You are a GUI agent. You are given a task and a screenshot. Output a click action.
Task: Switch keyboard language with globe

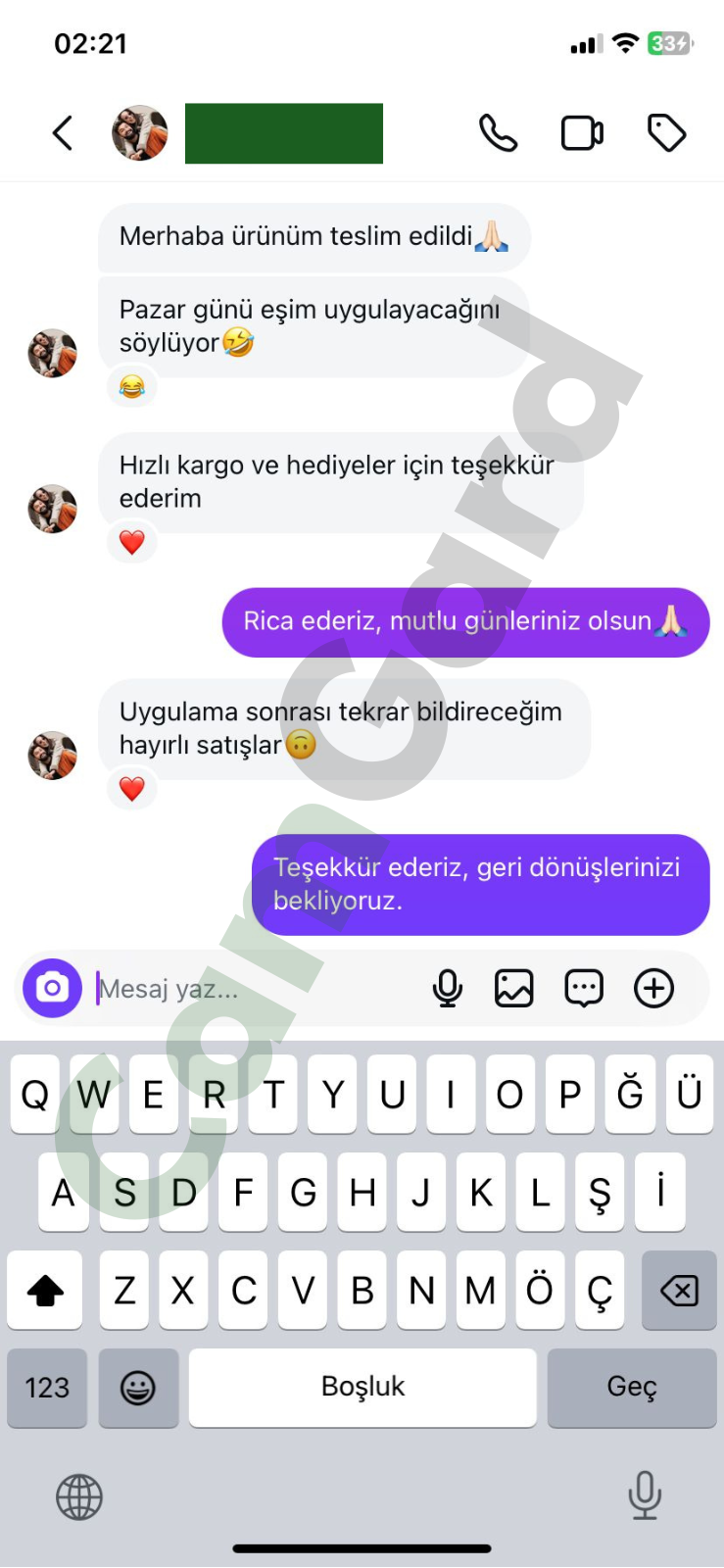[x=79, y=1497]
